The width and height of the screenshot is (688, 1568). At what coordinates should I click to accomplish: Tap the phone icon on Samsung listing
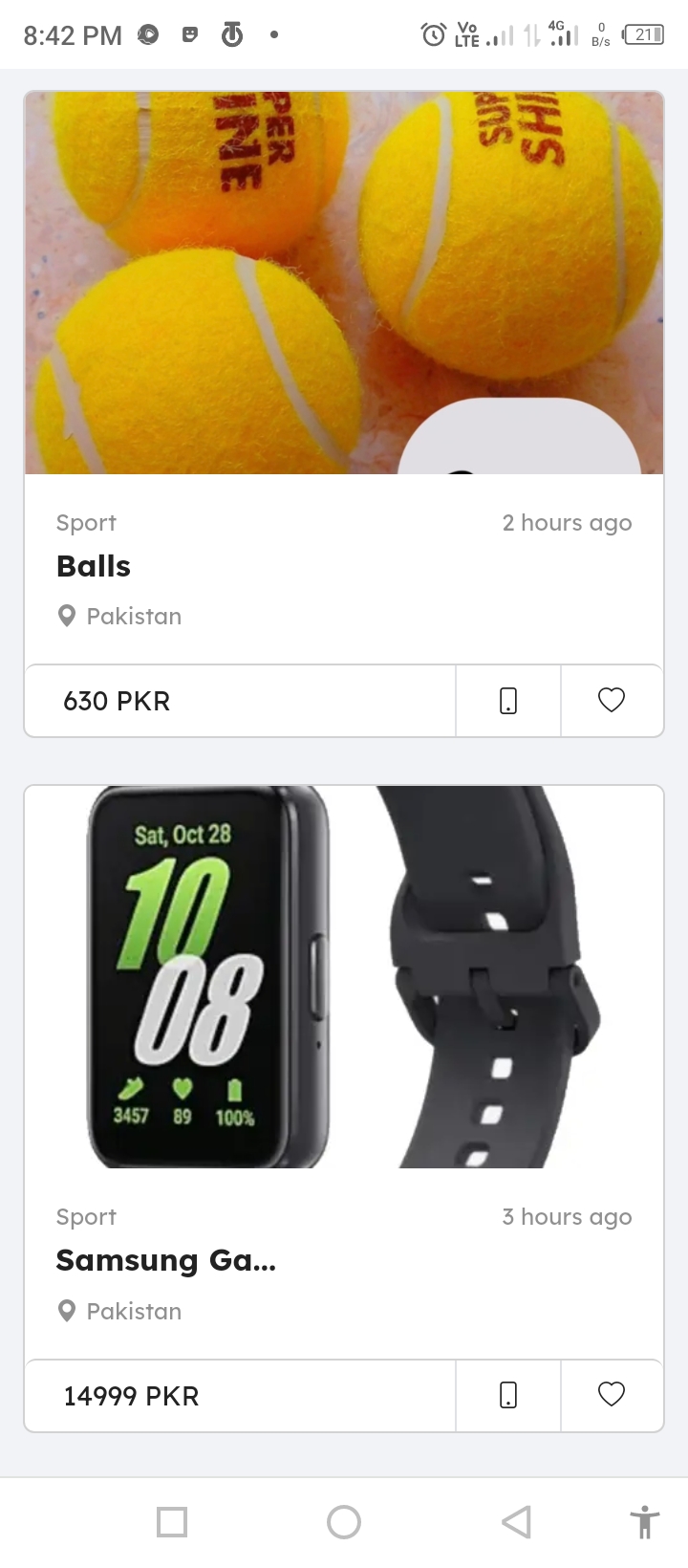pos(508,1396)
